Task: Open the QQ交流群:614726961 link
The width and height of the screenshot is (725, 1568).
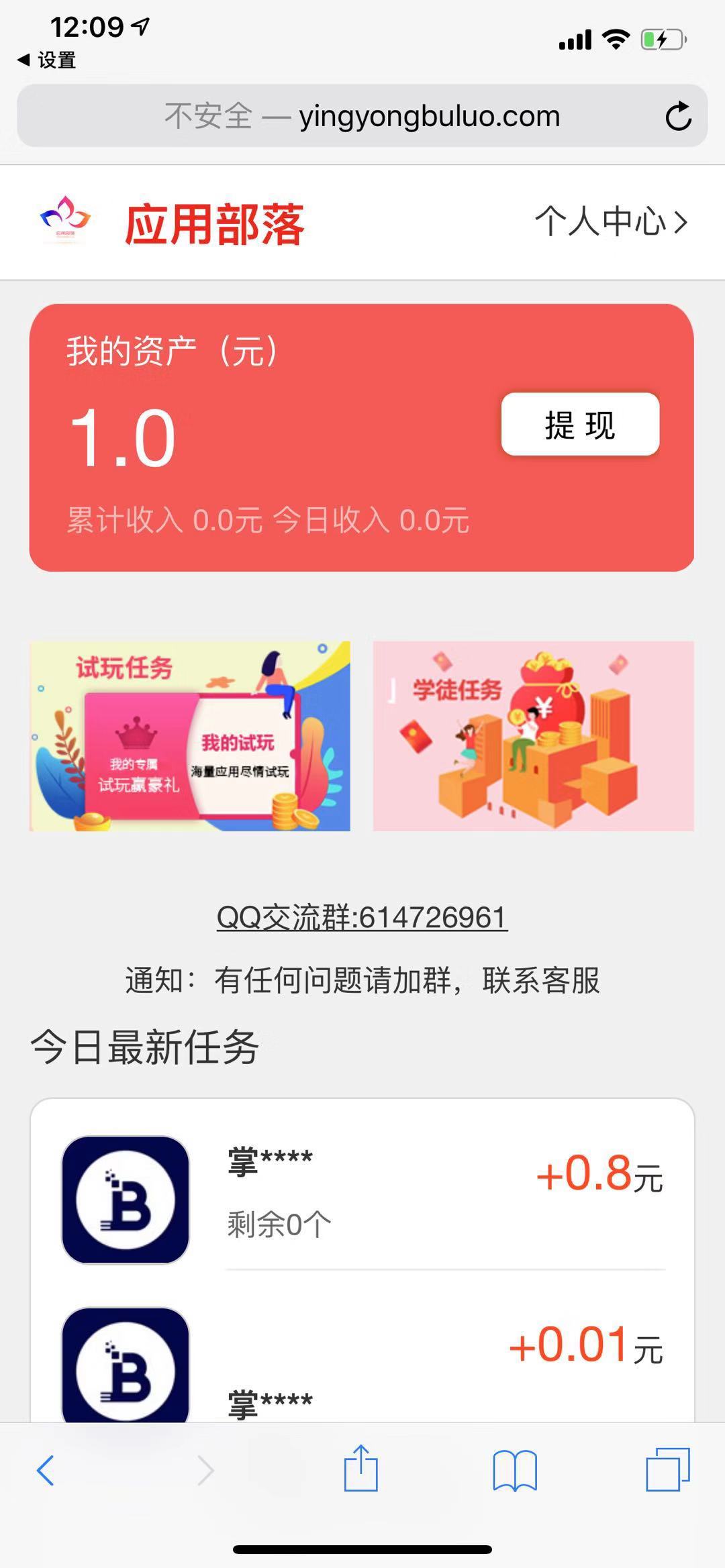Action: 362,918
